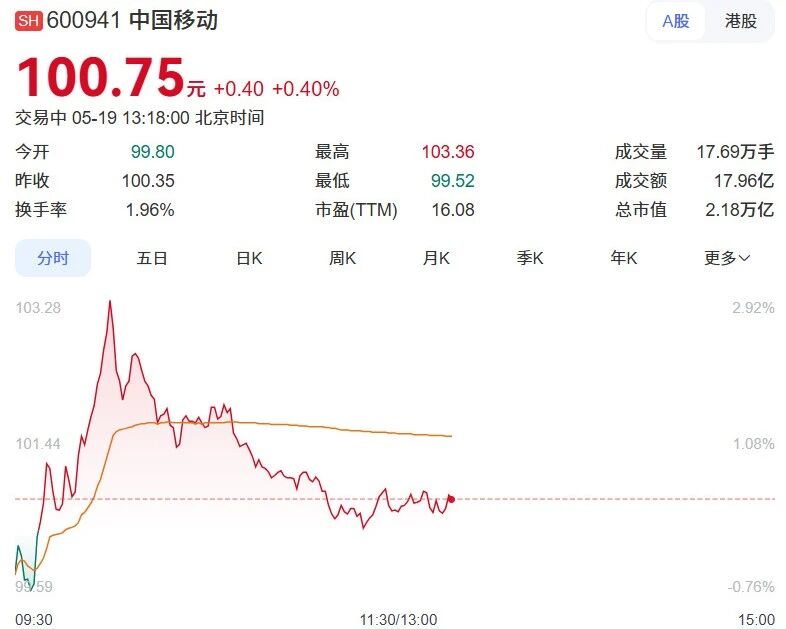
Task: Show the 季K chart
Action: (x=530, y=258)
